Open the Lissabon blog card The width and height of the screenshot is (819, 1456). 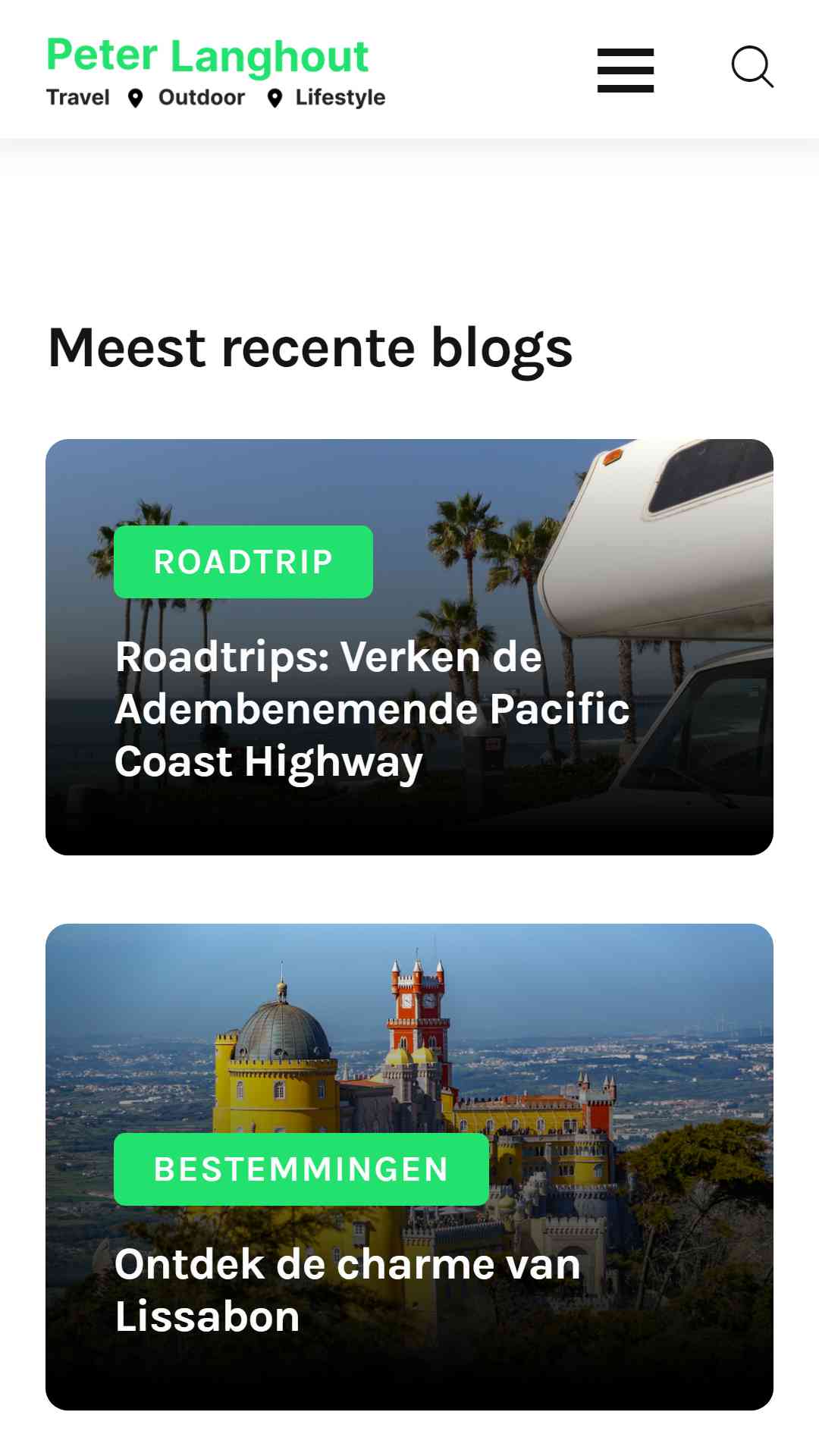pos(409,1167)
